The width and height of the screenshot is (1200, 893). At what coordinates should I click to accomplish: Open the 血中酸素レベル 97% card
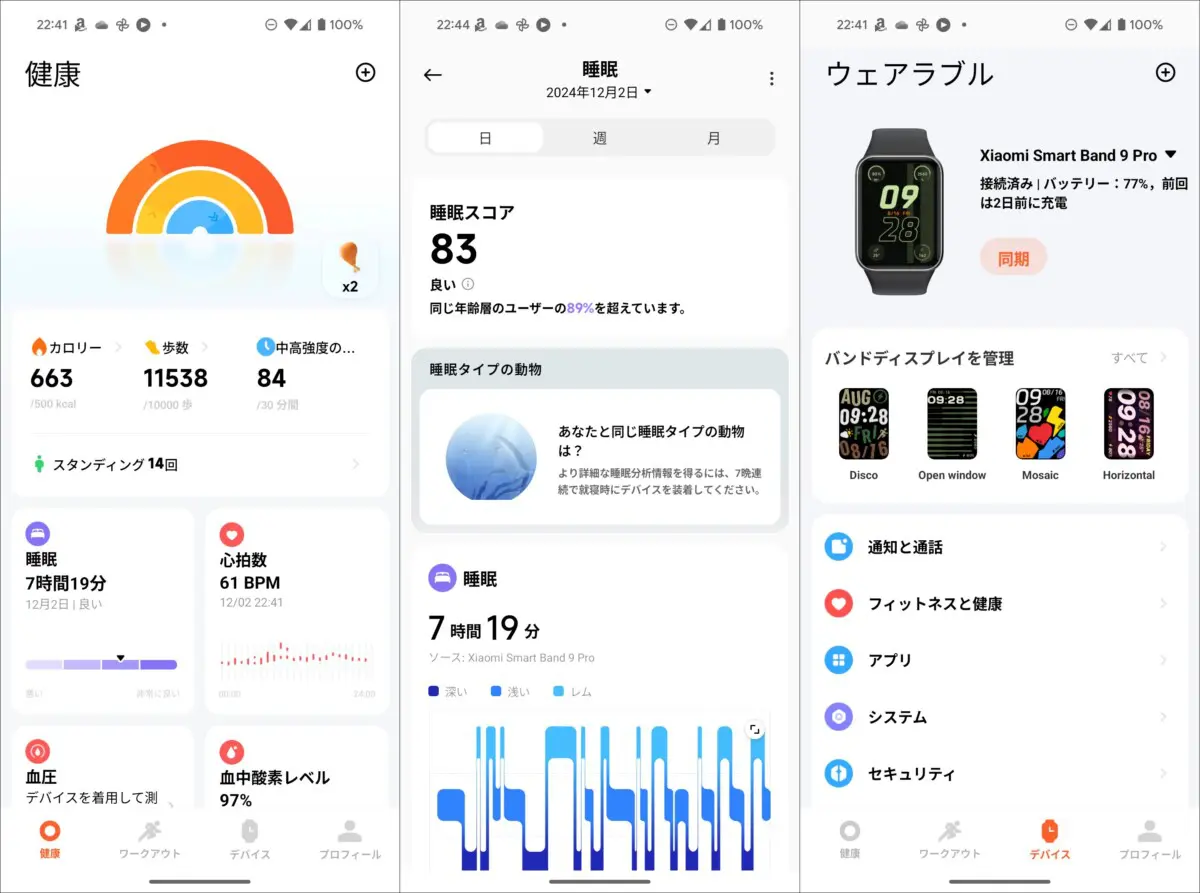click(297, 775)
